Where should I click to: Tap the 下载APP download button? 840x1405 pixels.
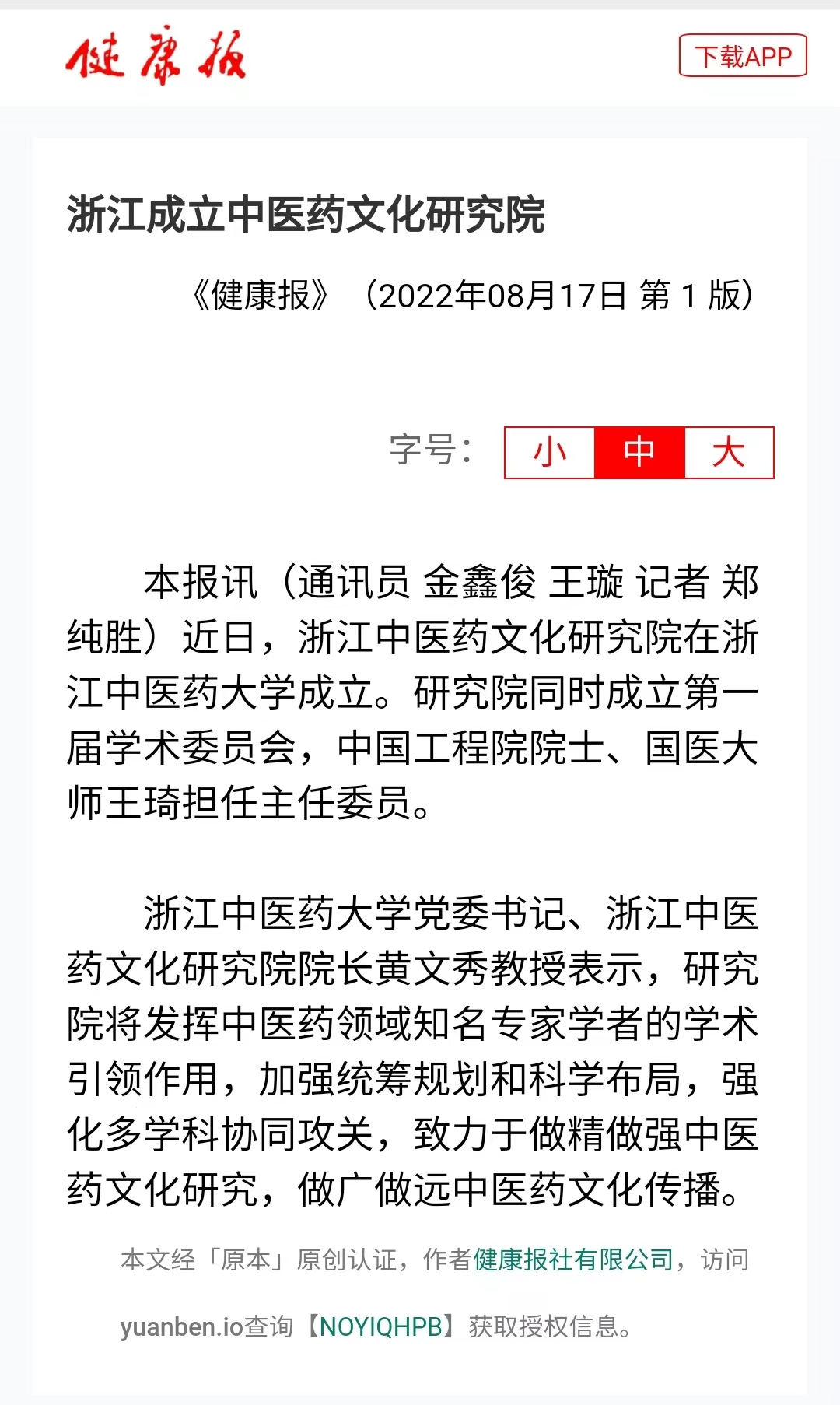[743, 56]
